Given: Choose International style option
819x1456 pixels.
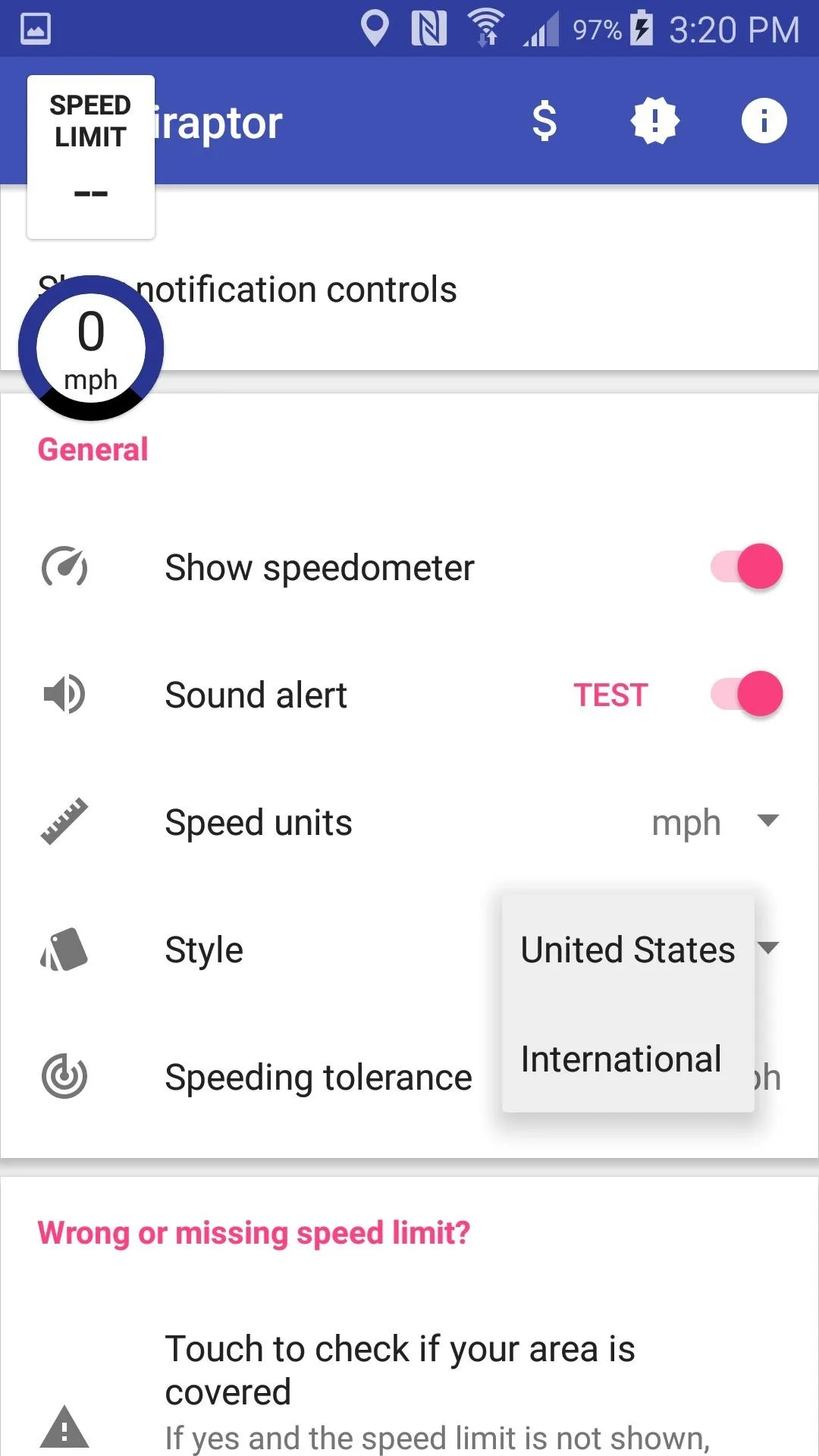Looking at the screenshot, I should 628,1059.
